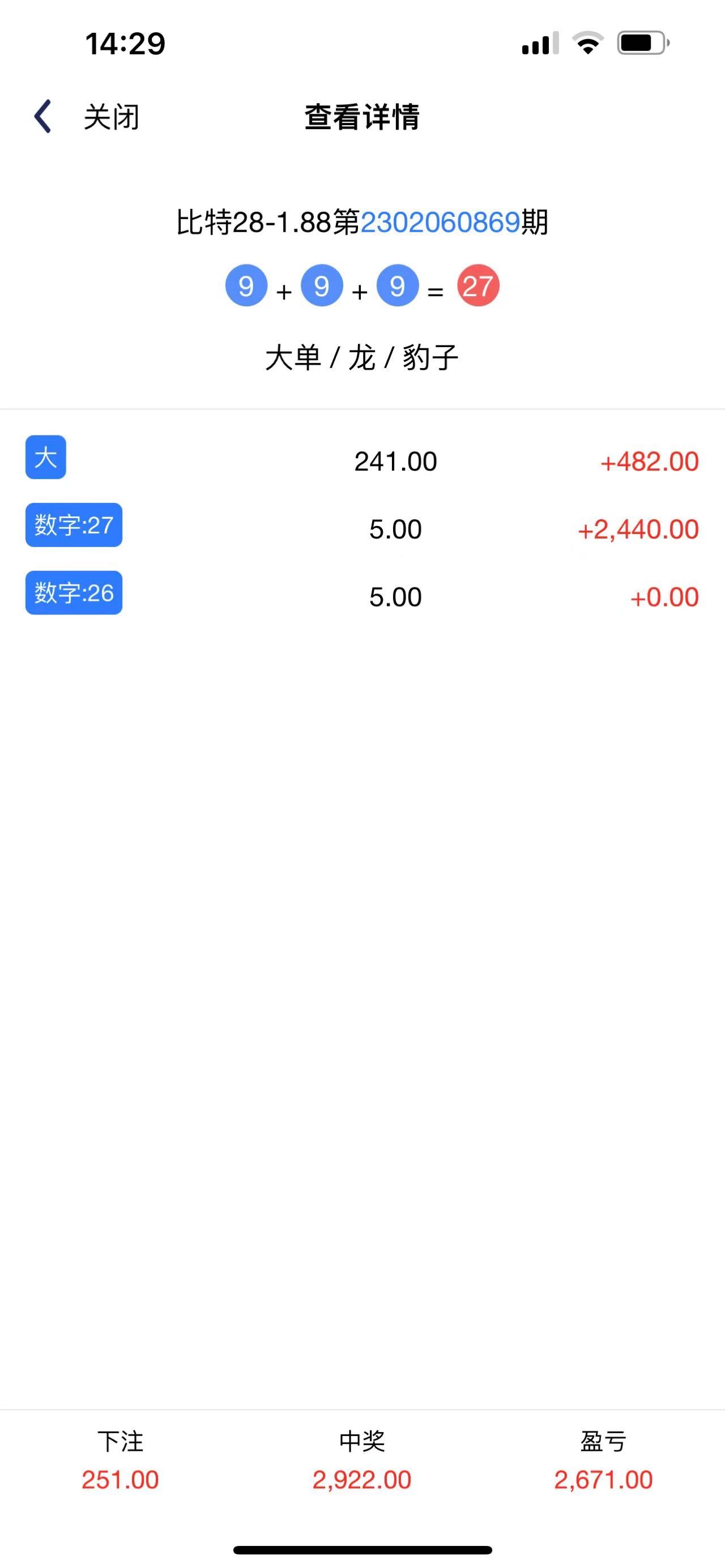Tap the 大单 result label

(291, 358)
